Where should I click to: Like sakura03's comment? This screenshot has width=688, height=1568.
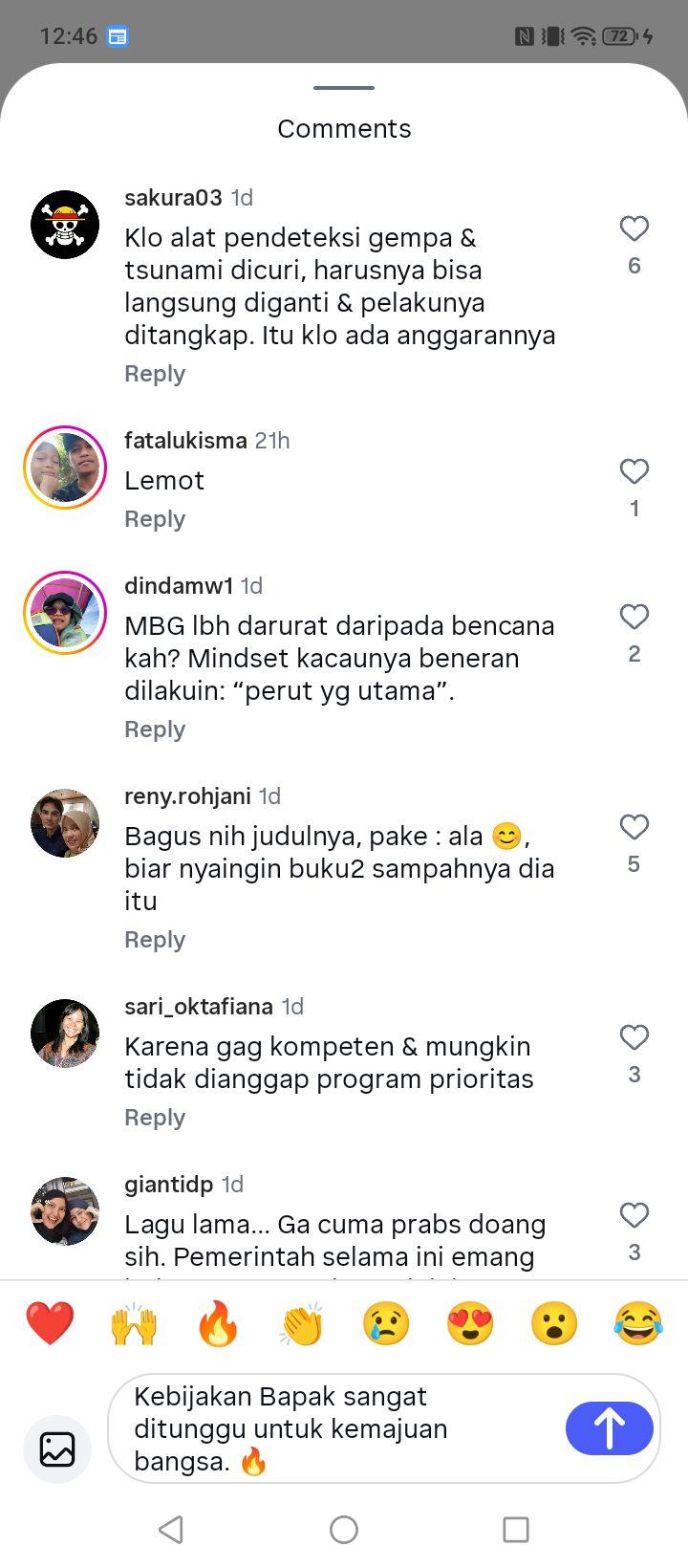click(634, 229)
